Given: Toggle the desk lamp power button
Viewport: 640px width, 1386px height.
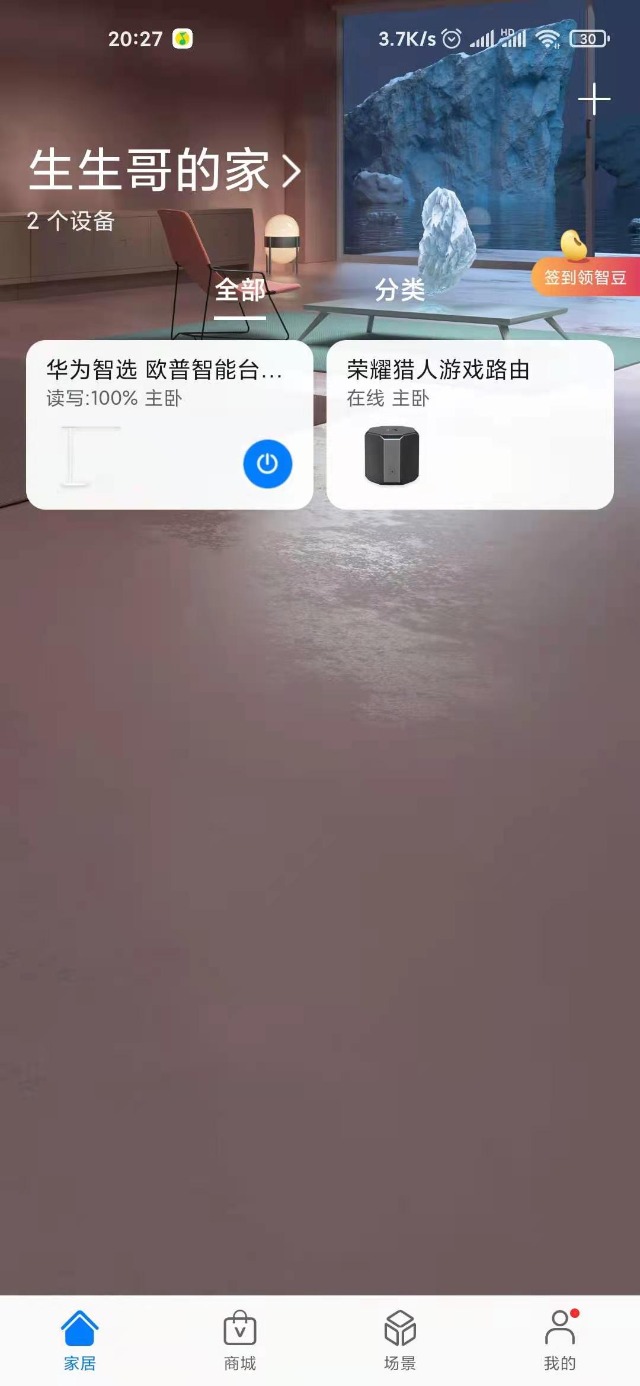Looking at the screenshot, I should (x=267, y=464).
